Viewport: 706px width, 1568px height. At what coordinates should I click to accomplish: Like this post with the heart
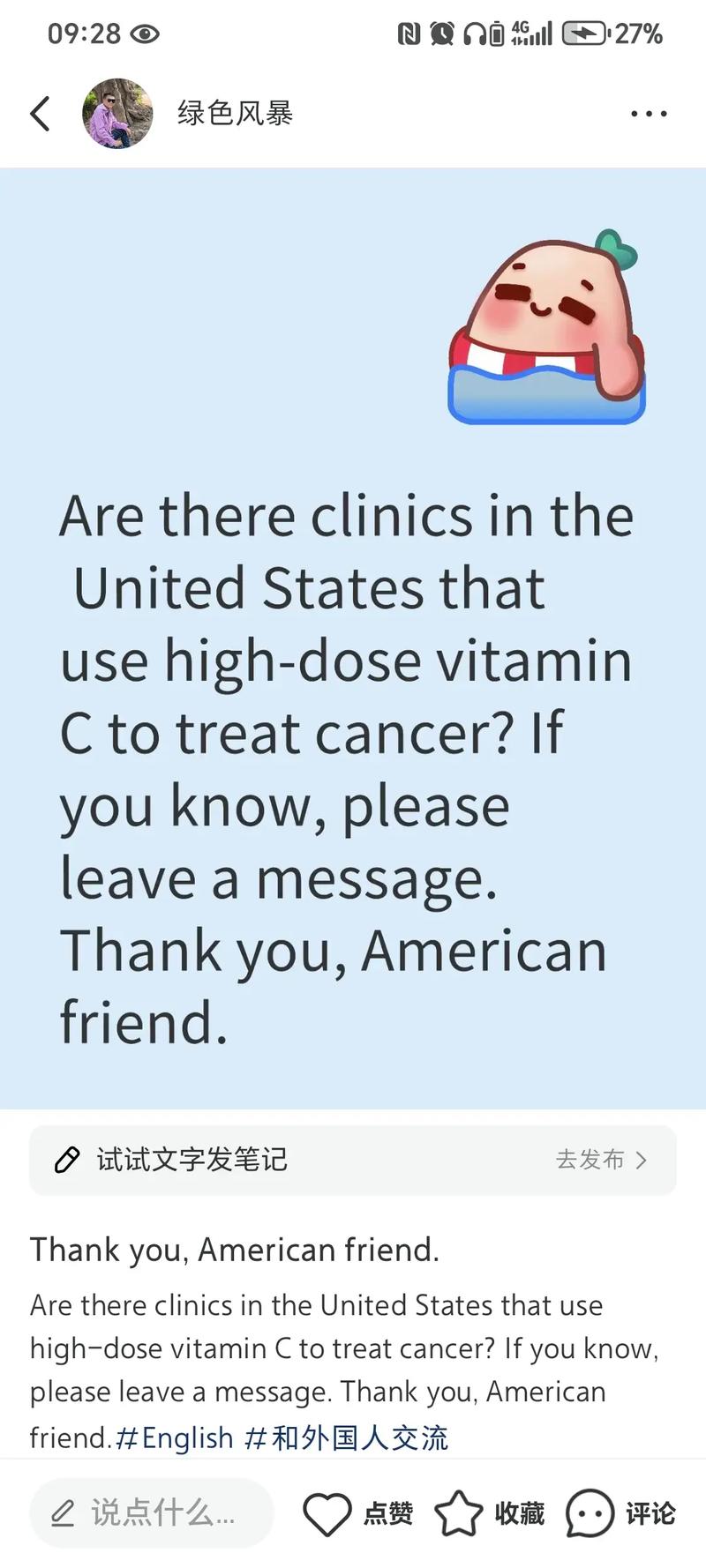pos(328,1513)
